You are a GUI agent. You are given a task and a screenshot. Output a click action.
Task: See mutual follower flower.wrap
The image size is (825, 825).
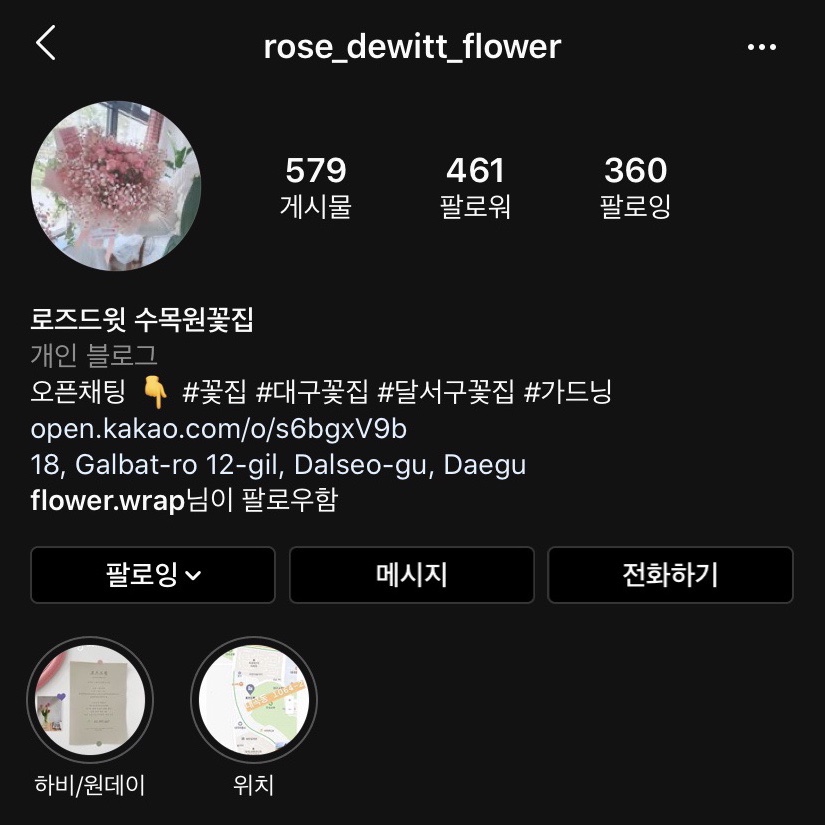(109, 501)
